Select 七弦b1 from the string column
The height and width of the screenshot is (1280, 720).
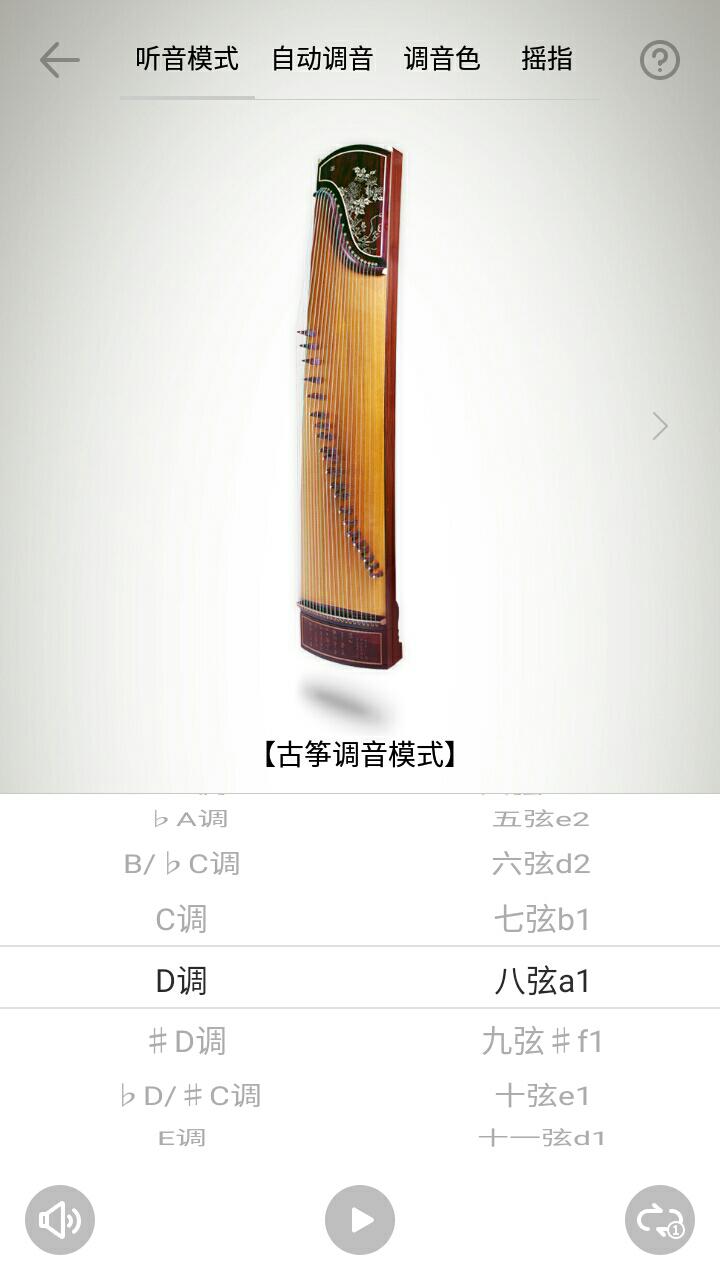click(x=541, y=920)
